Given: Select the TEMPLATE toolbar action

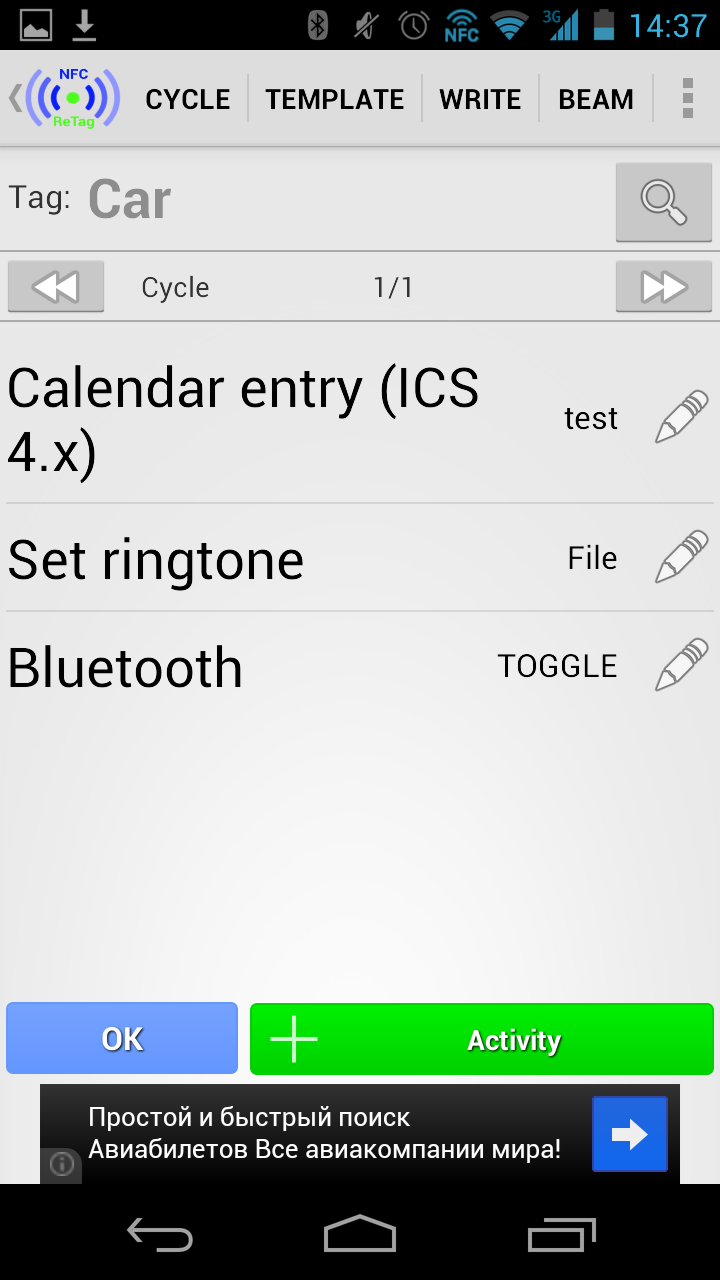Looking at the screenshot, I should pyautogui.click(x=335, y=99).
